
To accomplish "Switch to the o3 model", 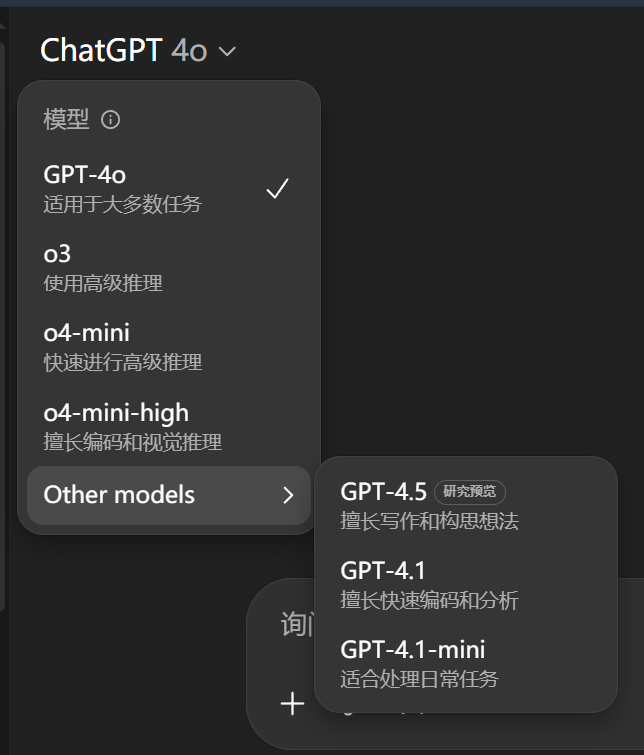I will point(169,268).
